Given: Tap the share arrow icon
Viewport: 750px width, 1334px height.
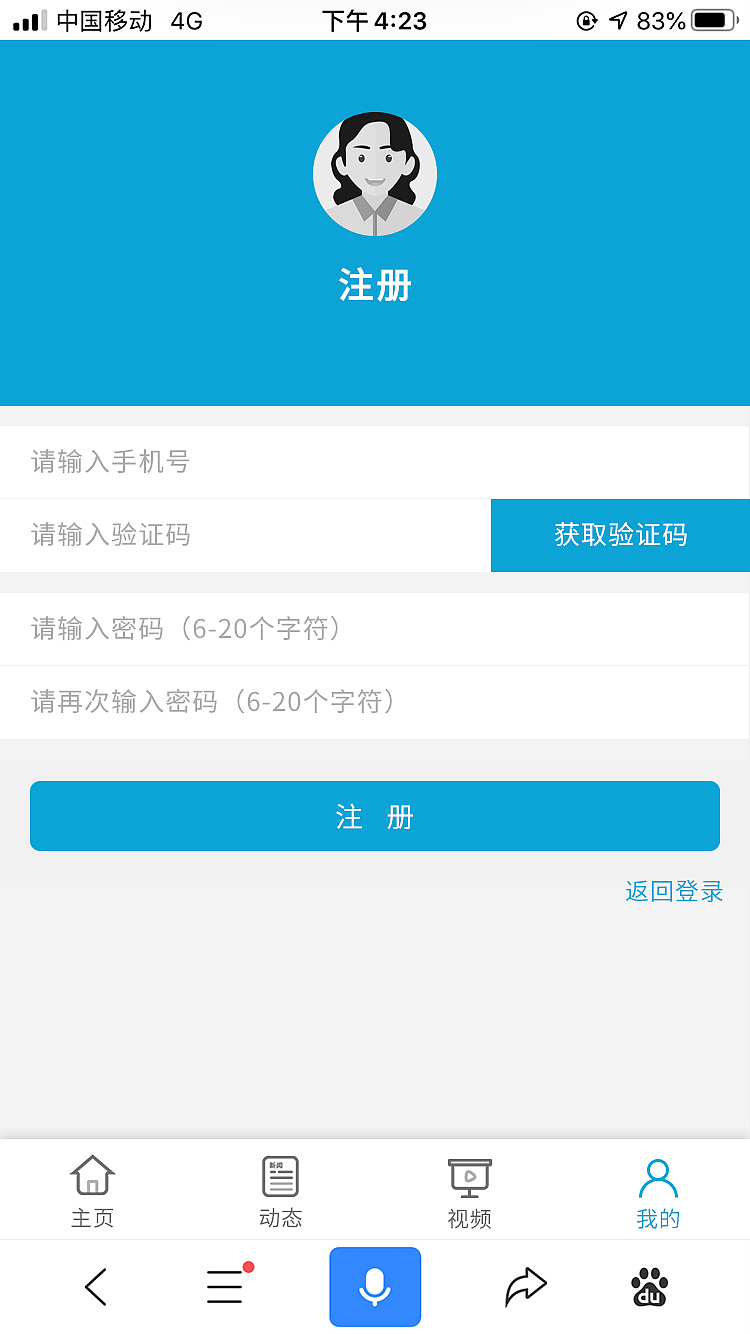Looking at the screenshot, I should pos(526,1287).
